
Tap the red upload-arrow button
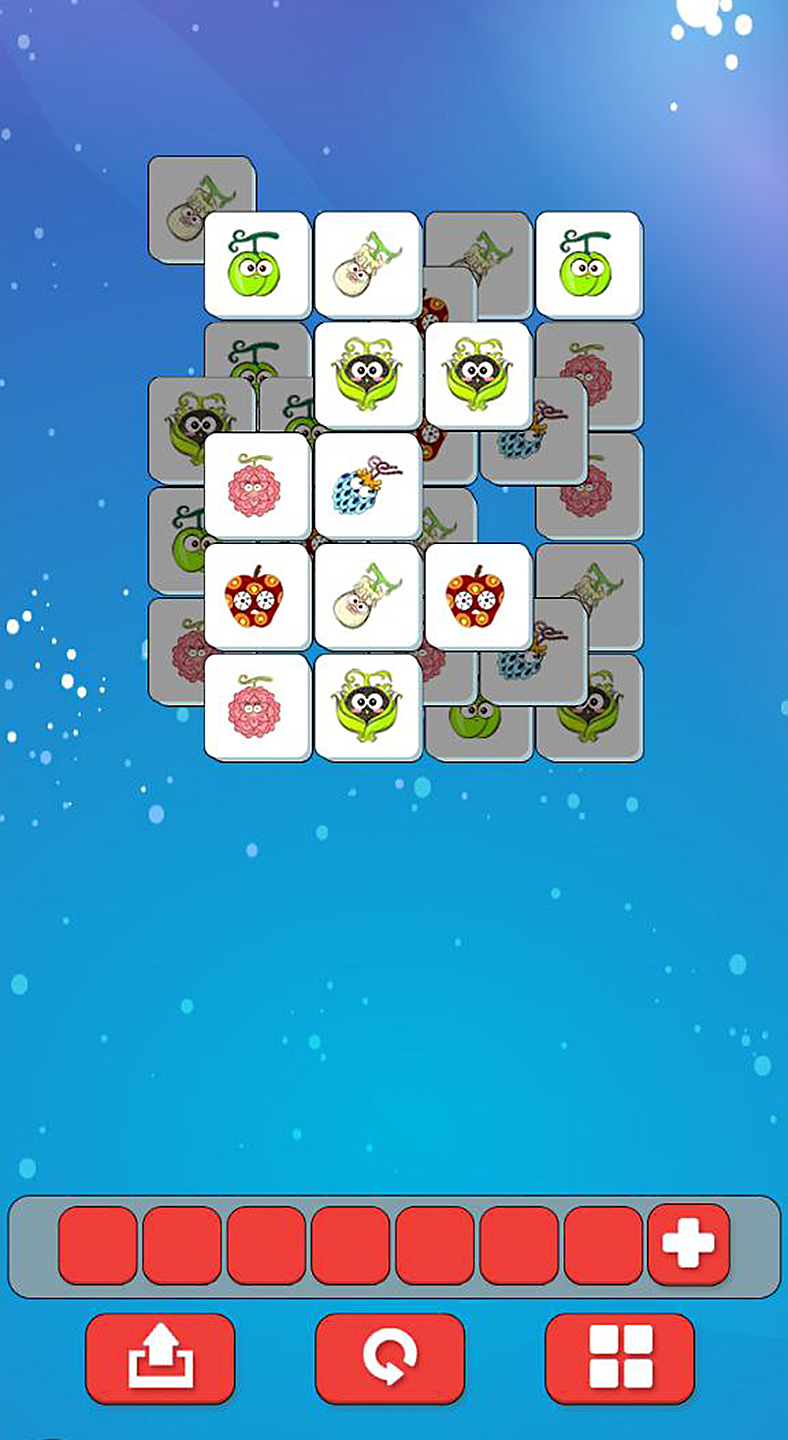(x=160, y=1358)
